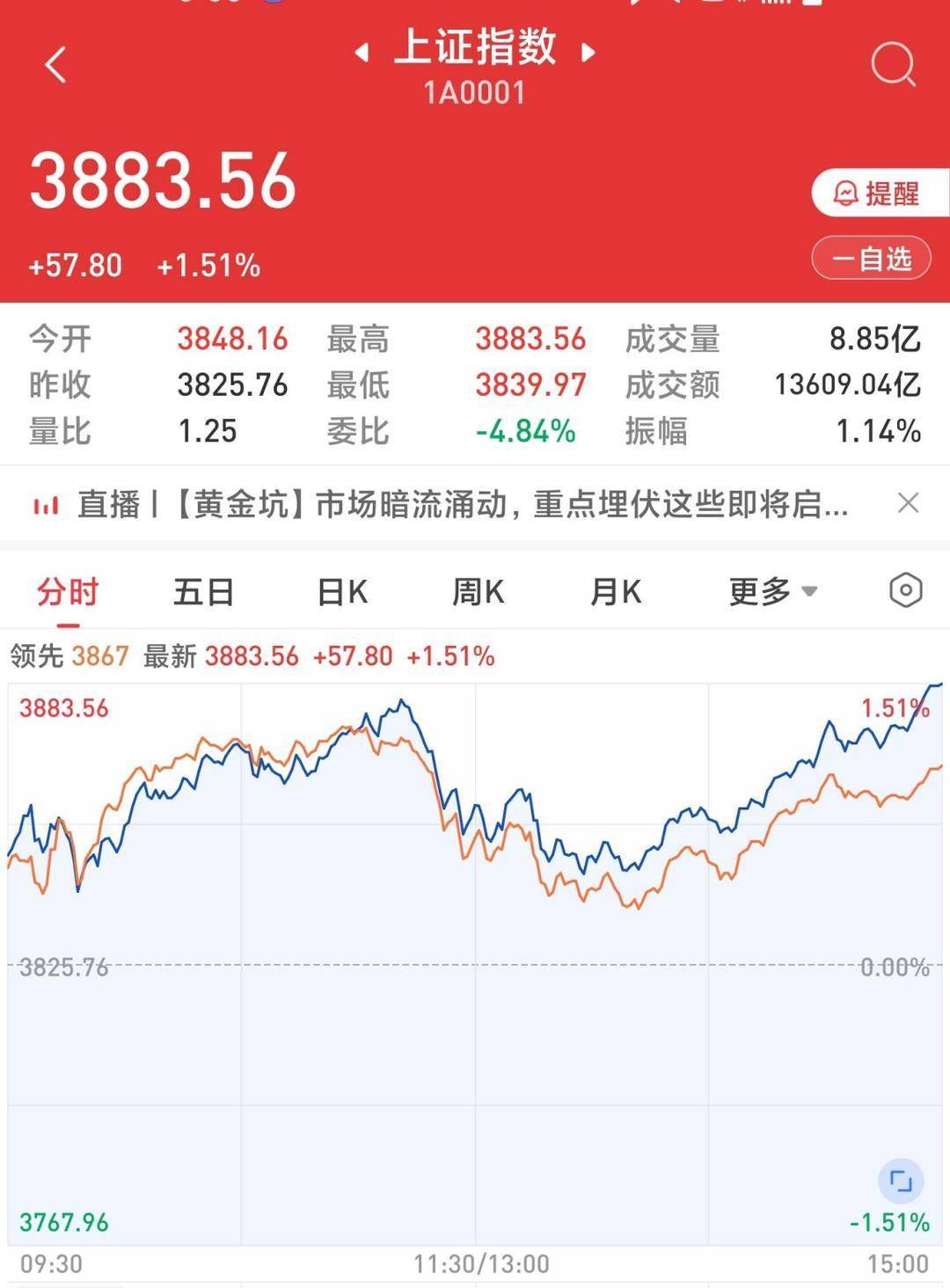
Task: Switch to the 五日 tab
Action: click(203, 591)
